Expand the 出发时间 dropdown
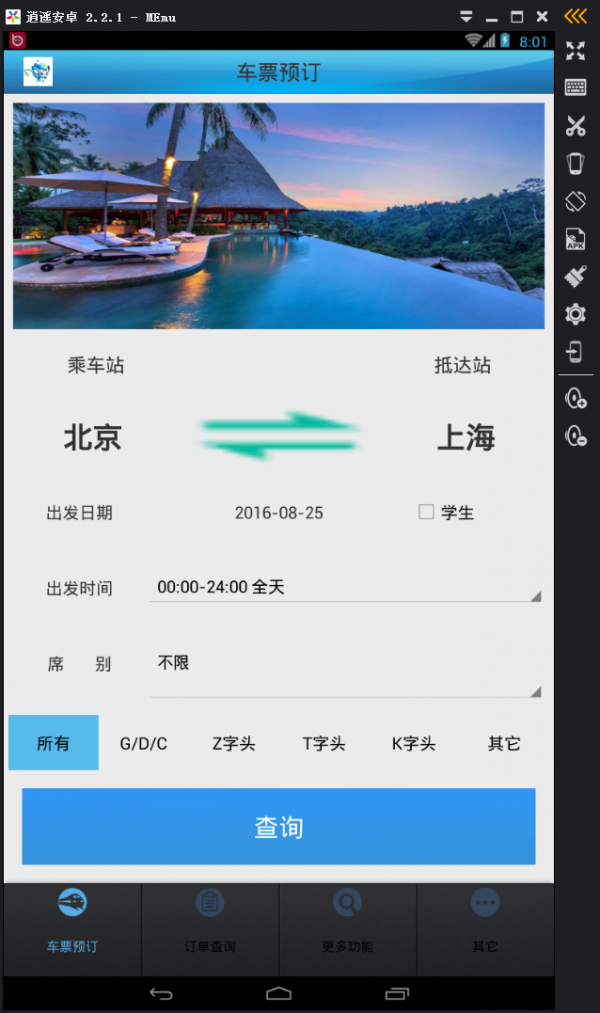600x1013 pixels. pos(345,588)
